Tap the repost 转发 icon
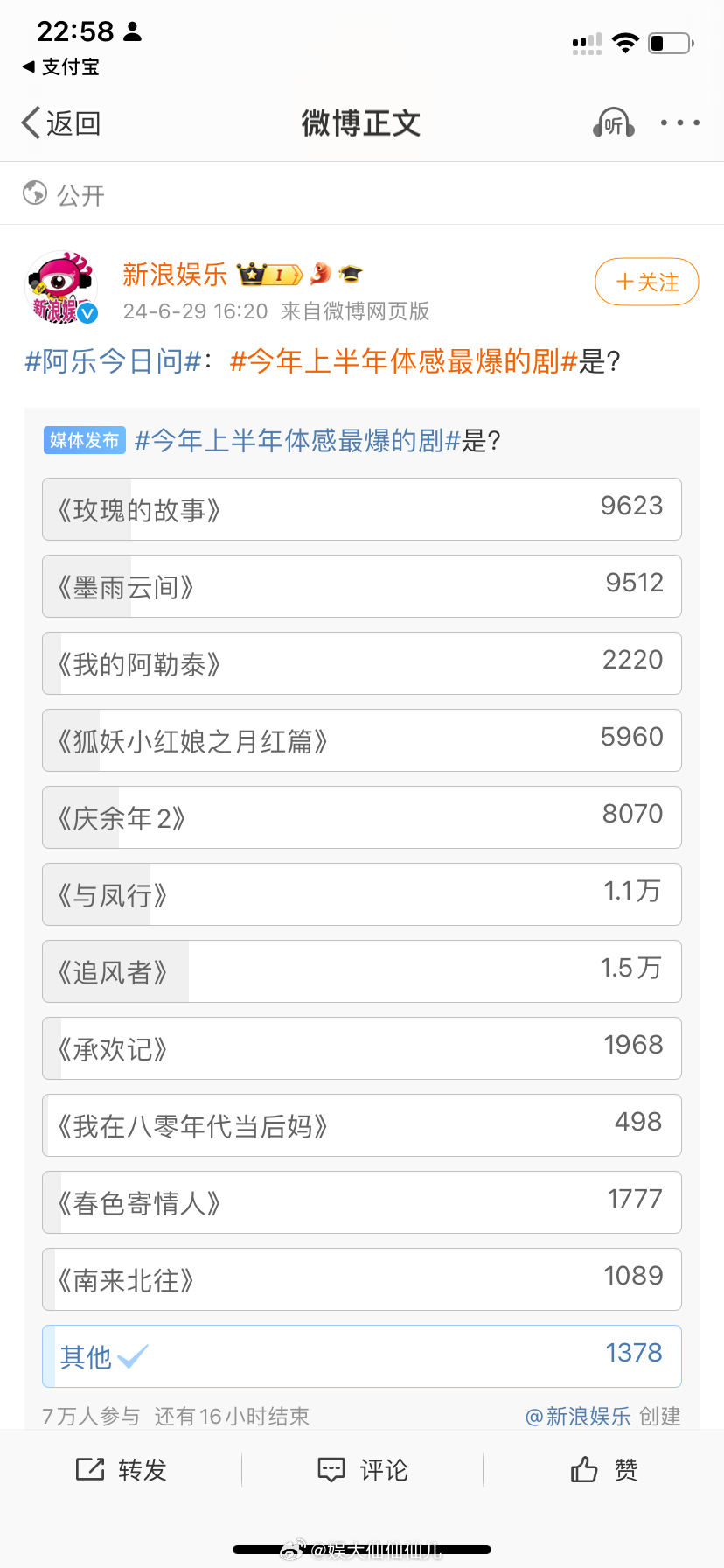This screenshot has height=1568, width=724. (x=90, y=1469)
